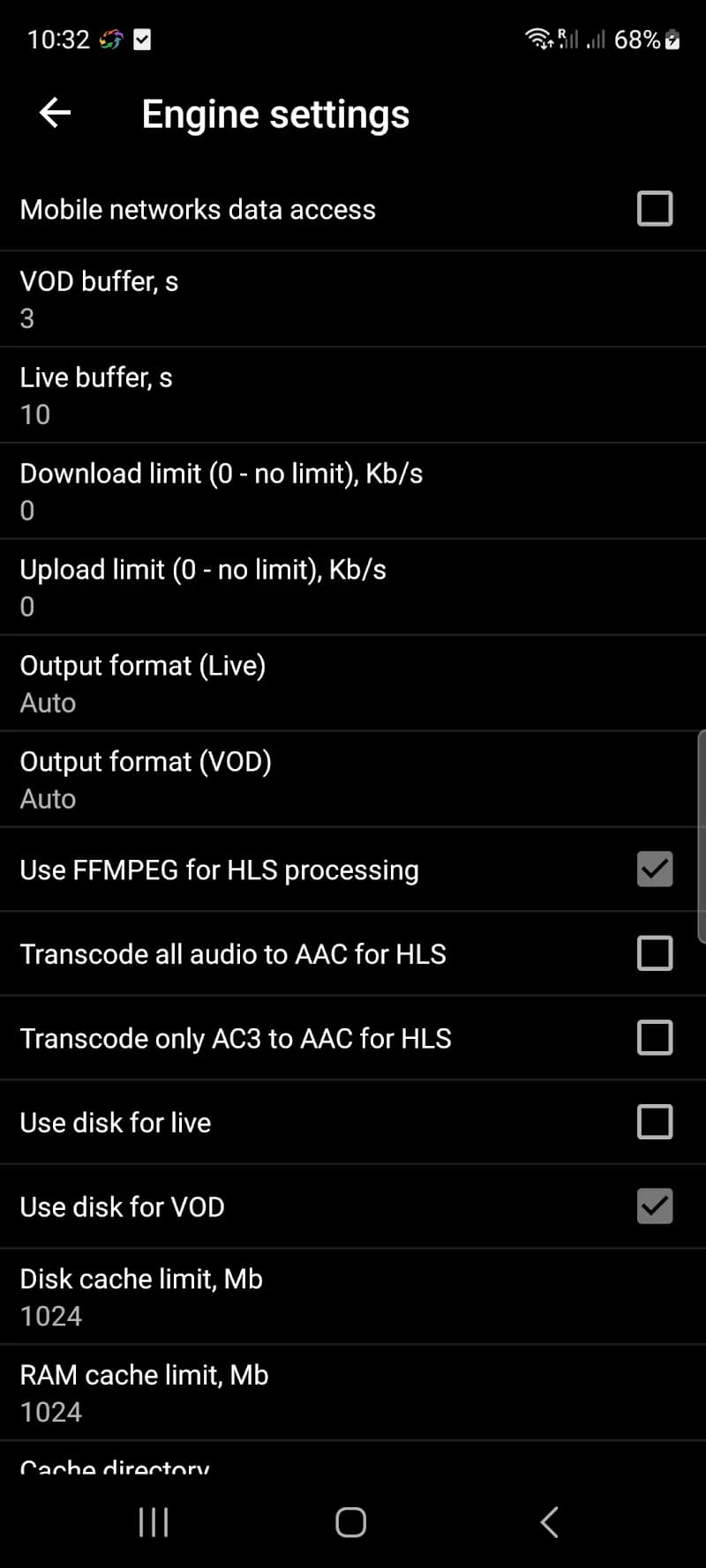Disable Use disk for VOD

click(x=654, y=1206)
